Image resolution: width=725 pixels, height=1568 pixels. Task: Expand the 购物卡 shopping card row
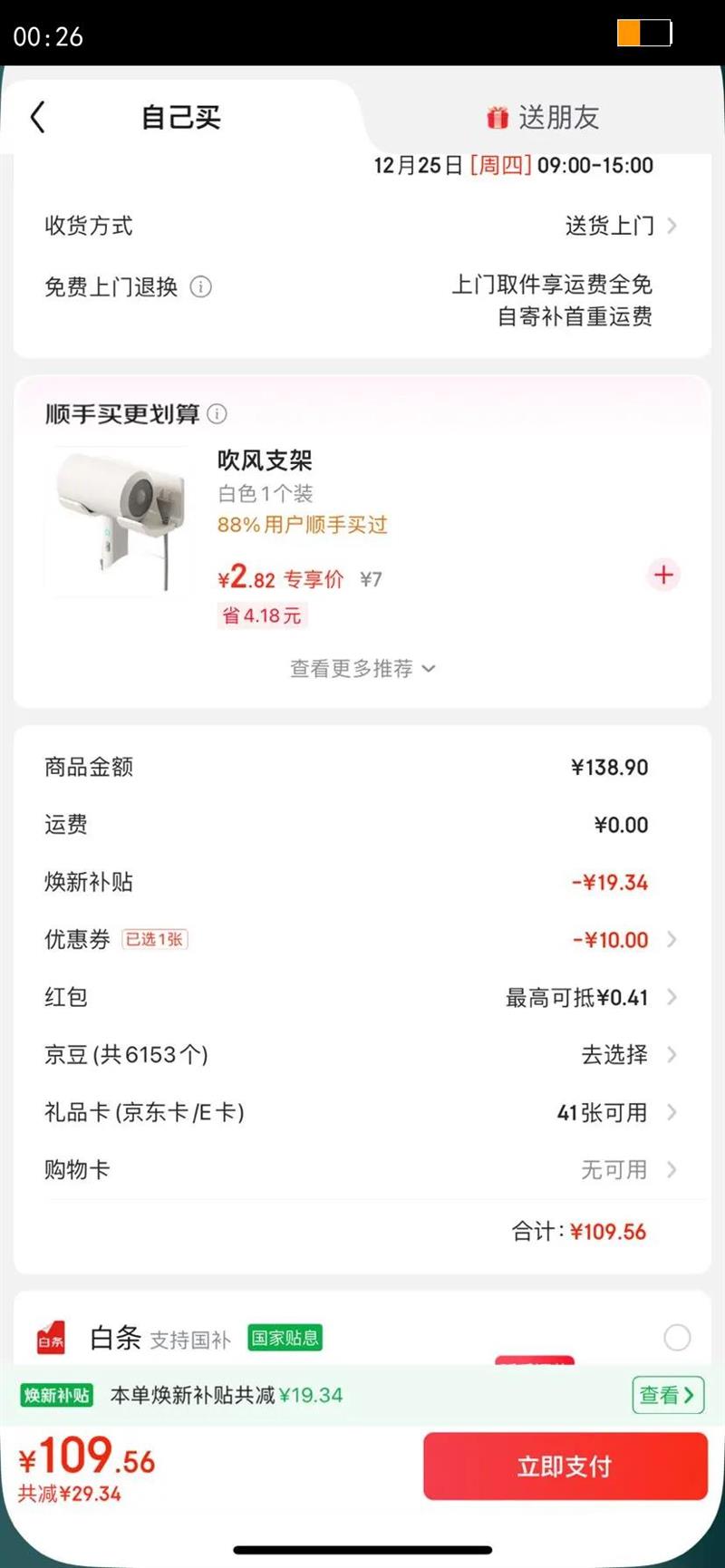point(362,1169)
